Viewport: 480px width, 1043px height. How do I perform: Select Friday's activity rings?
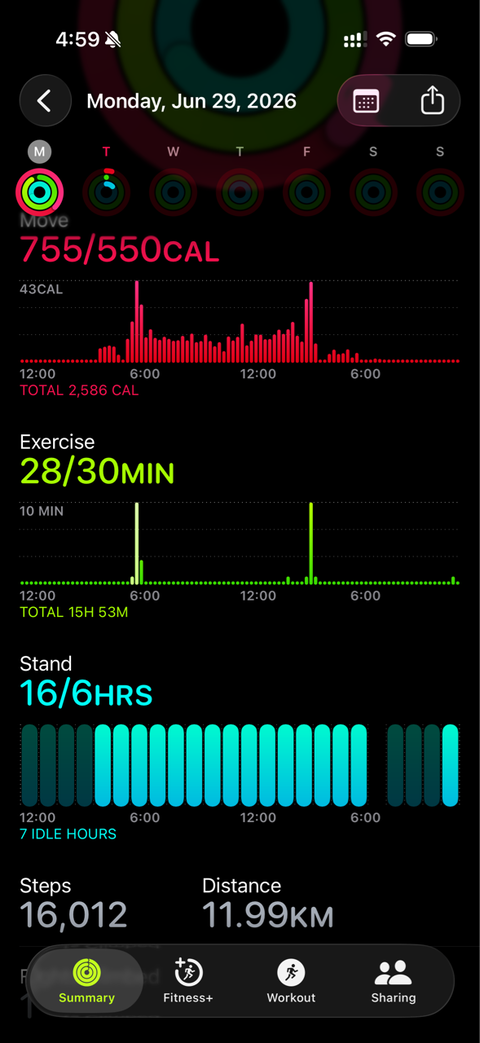pyautogui.click(x=306, y=192)
